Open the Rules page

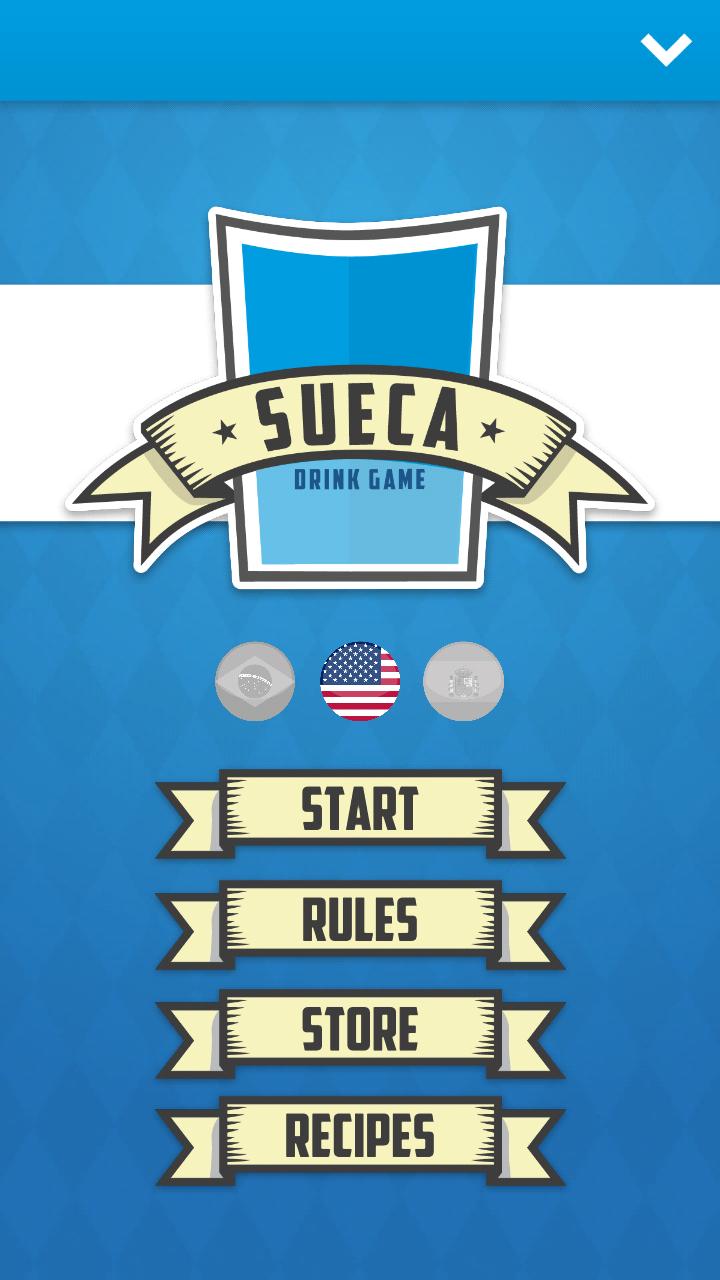point(360,921)
